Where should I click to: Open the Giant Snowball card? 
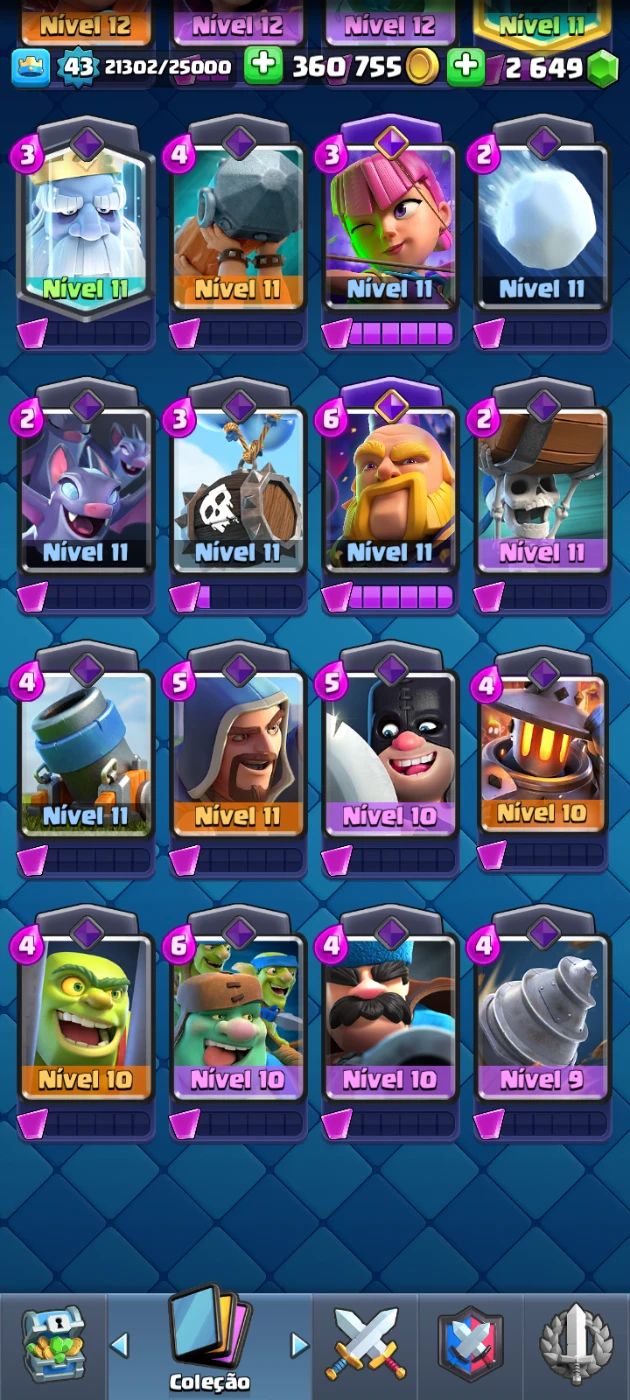click(543, 230)
